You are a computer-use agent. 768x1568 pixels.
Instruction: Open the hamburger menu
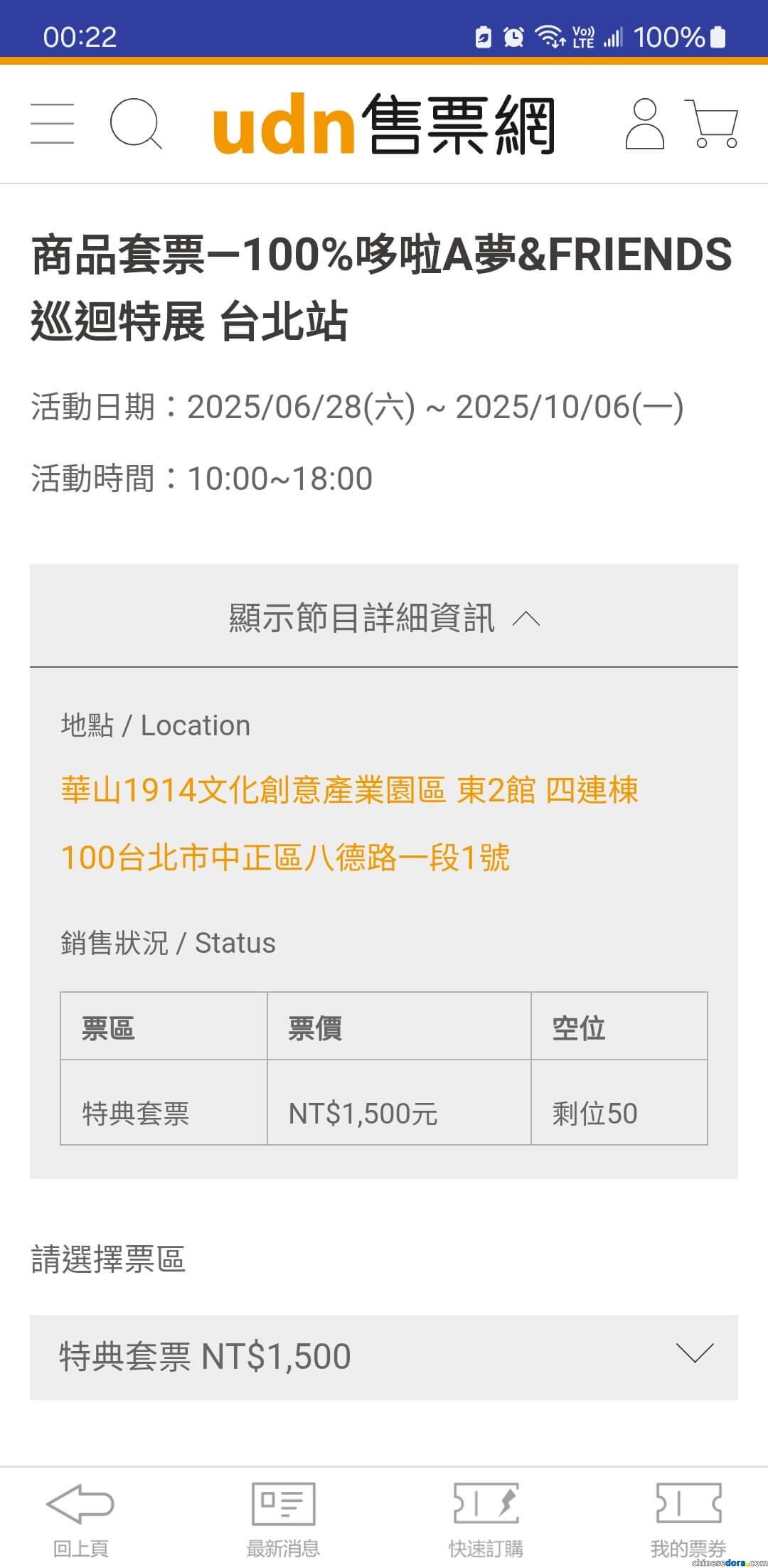pos(52,124)
